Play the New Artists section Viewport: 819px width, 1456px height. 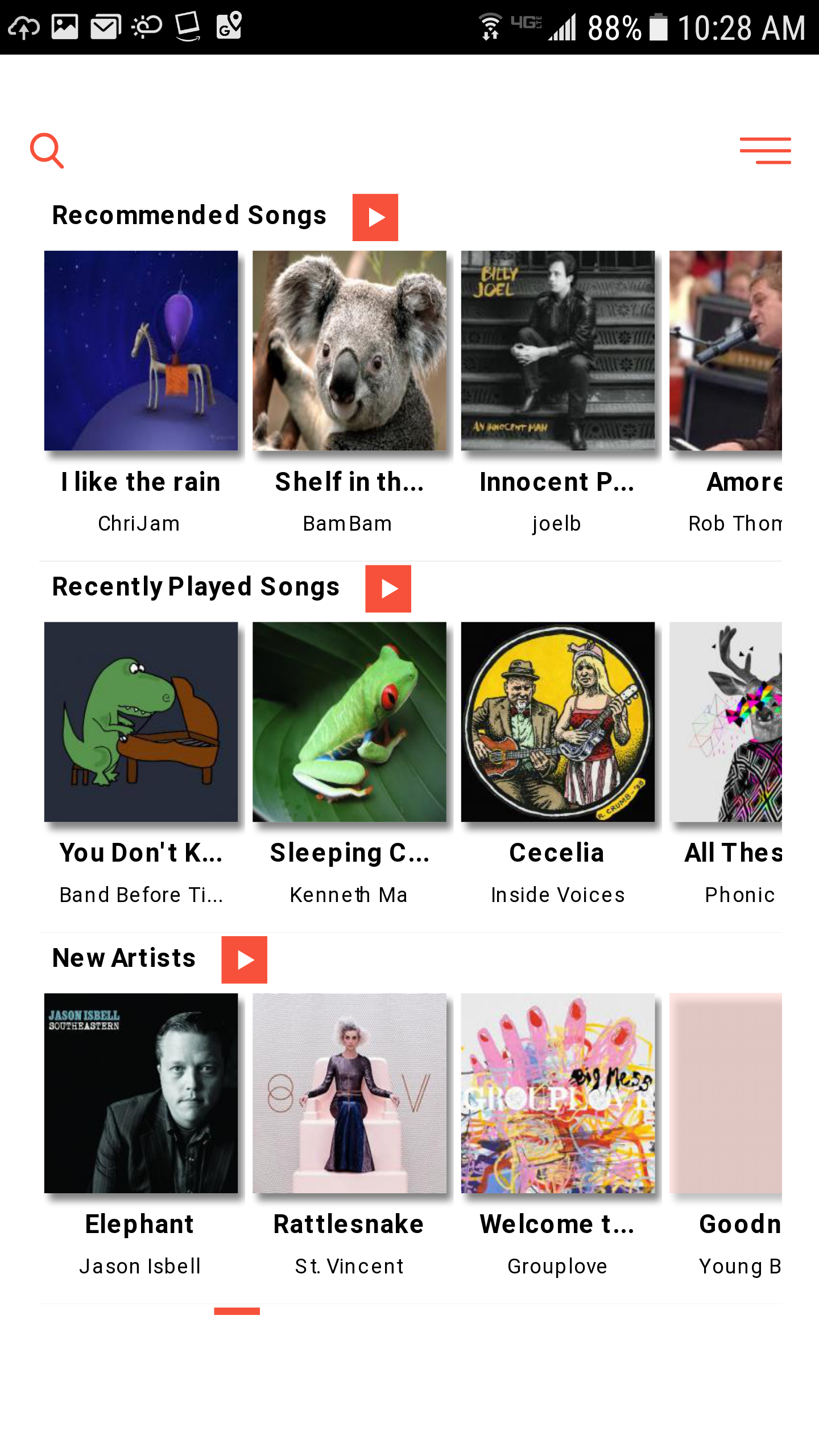(x=244, y=960)
